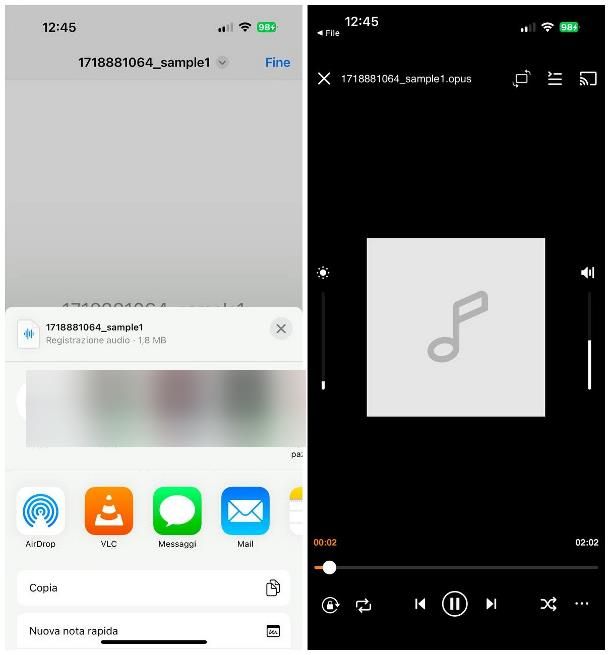Tap Fine to close the preview
Image resolution: width=610 pixels, height=655 pixels.
point(277,62)
